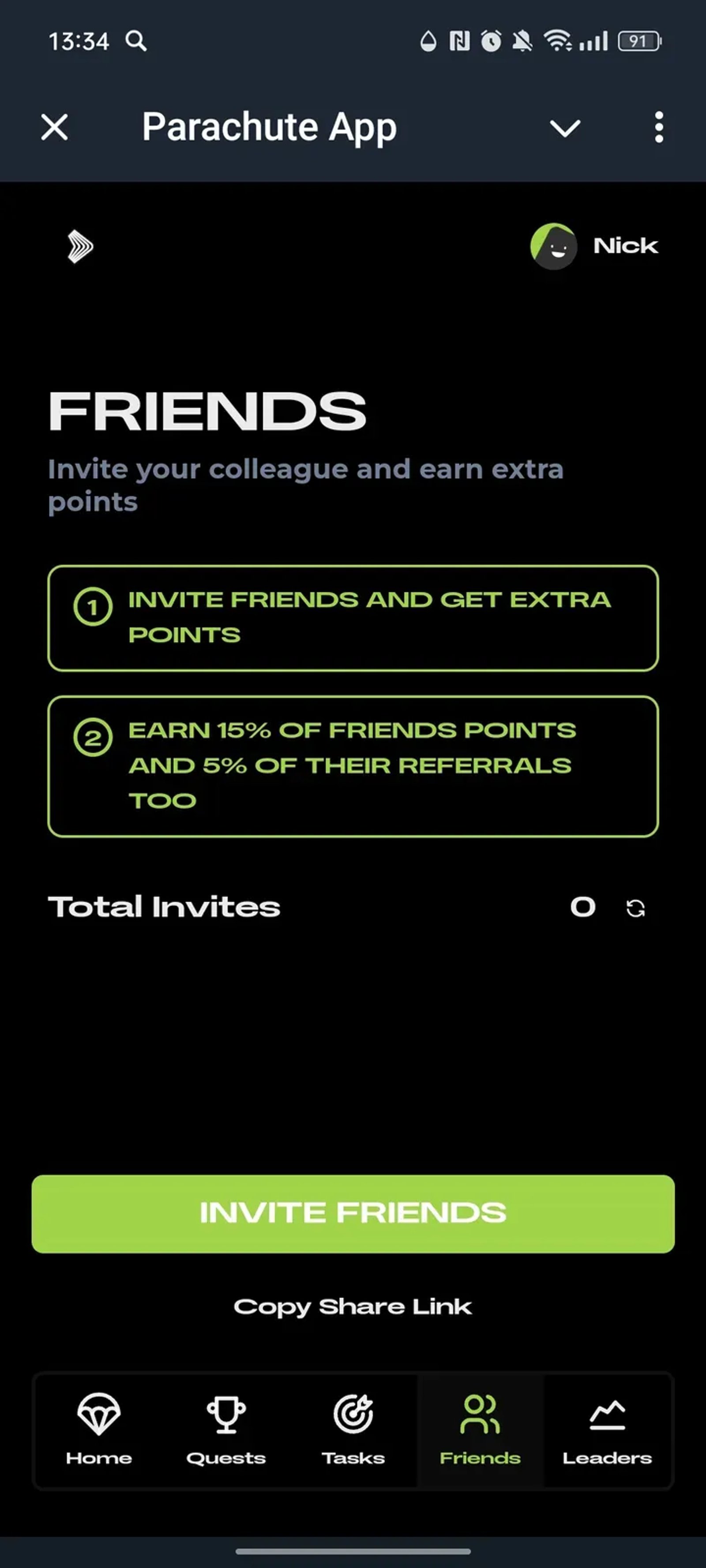Screen dimensions: 706x1568
Task: Select the Friends tab
Action: coord(480,1430)
